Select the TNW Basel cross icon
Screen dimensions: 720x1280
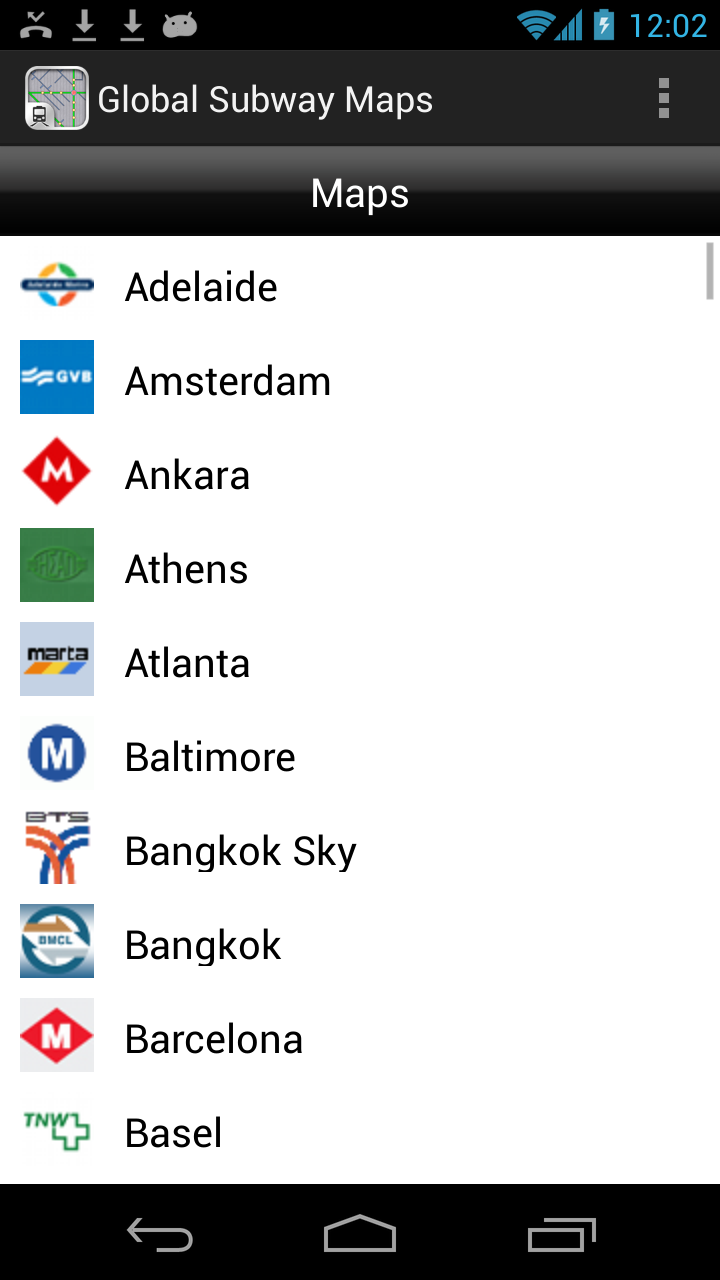coord(56,1129)
